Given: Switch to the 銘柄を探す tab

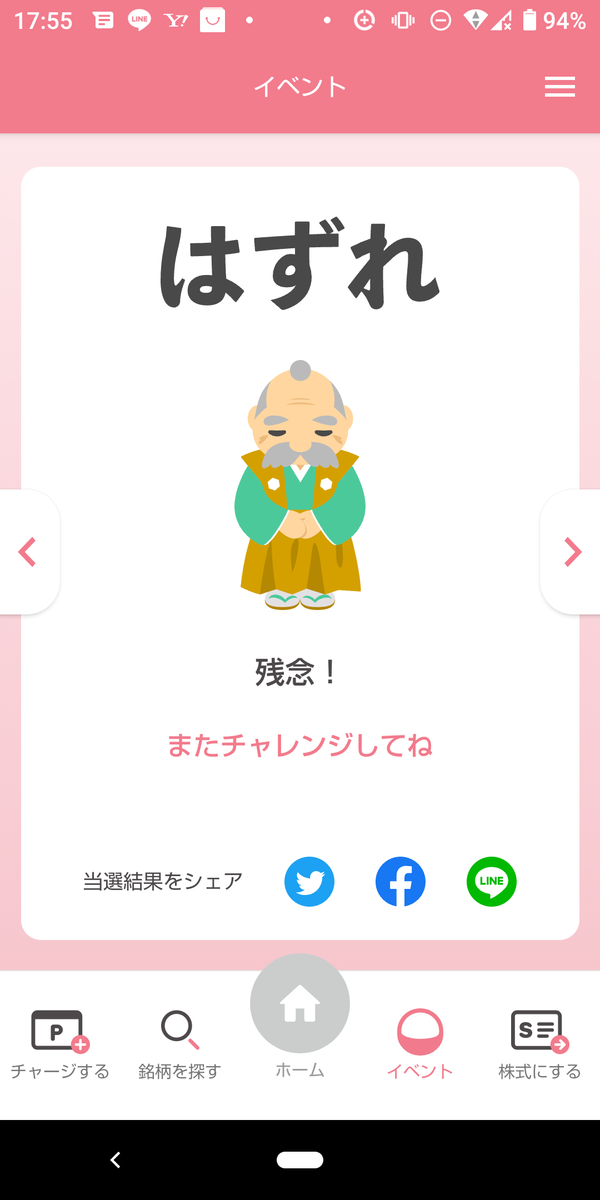Looking at the screenshot, I should point(179,1044).
